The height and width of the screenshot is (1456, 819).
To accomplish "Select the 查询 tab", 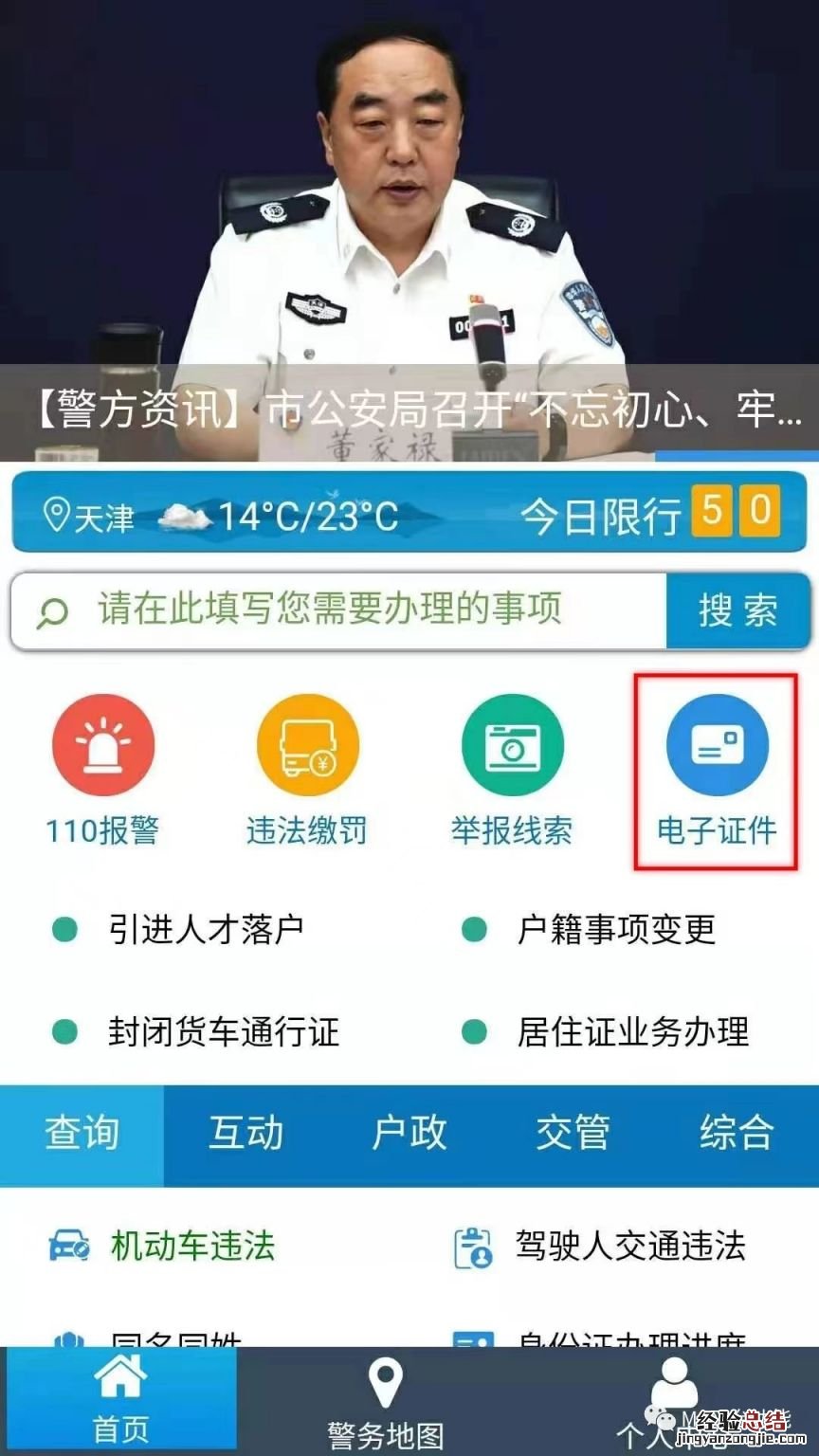I will [82, 1135].
